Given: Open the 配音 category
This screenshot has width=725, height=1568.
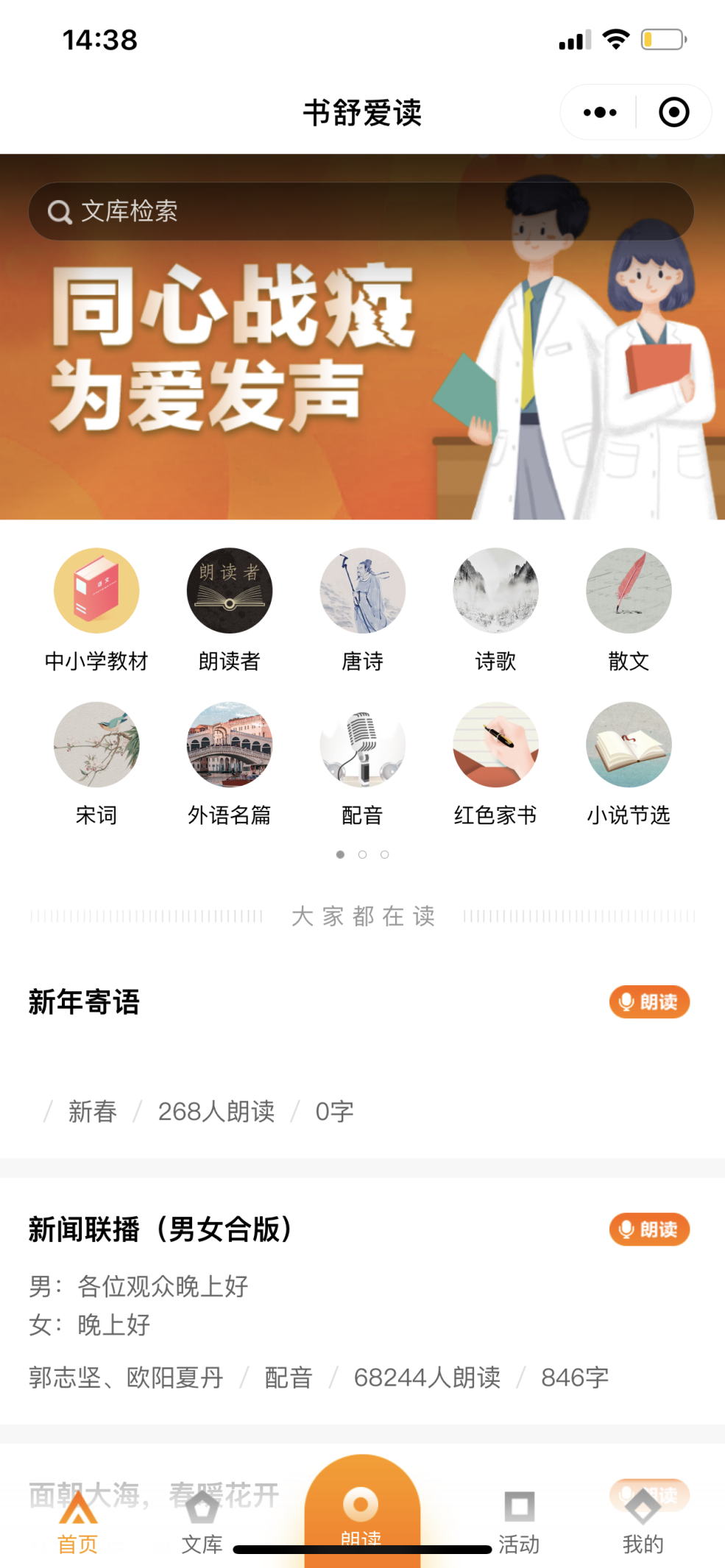Looking at the screenshot, I should tap(362, 745).
